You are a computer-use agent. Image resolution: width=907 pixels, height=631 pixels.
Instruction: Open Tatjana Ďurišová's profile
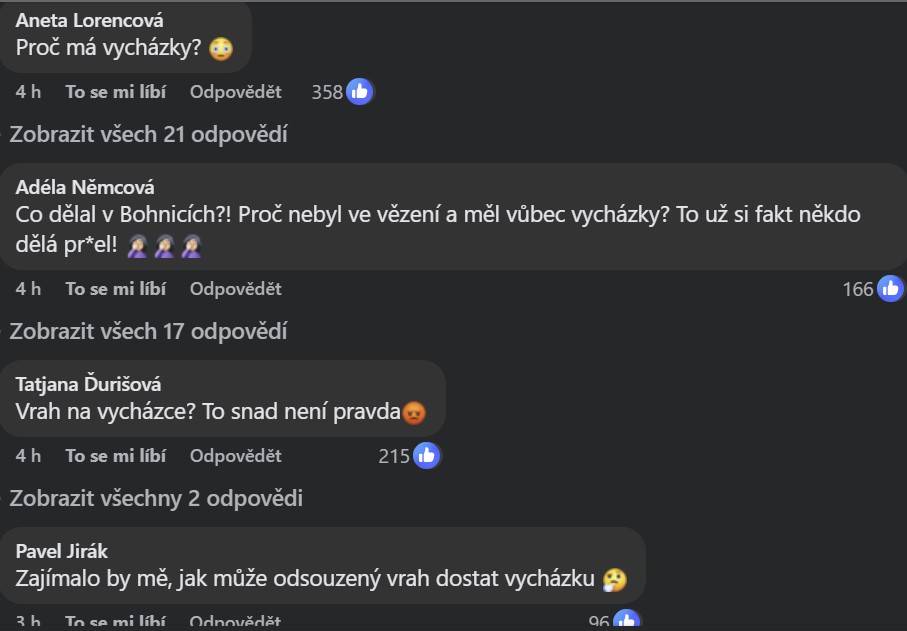89,384
